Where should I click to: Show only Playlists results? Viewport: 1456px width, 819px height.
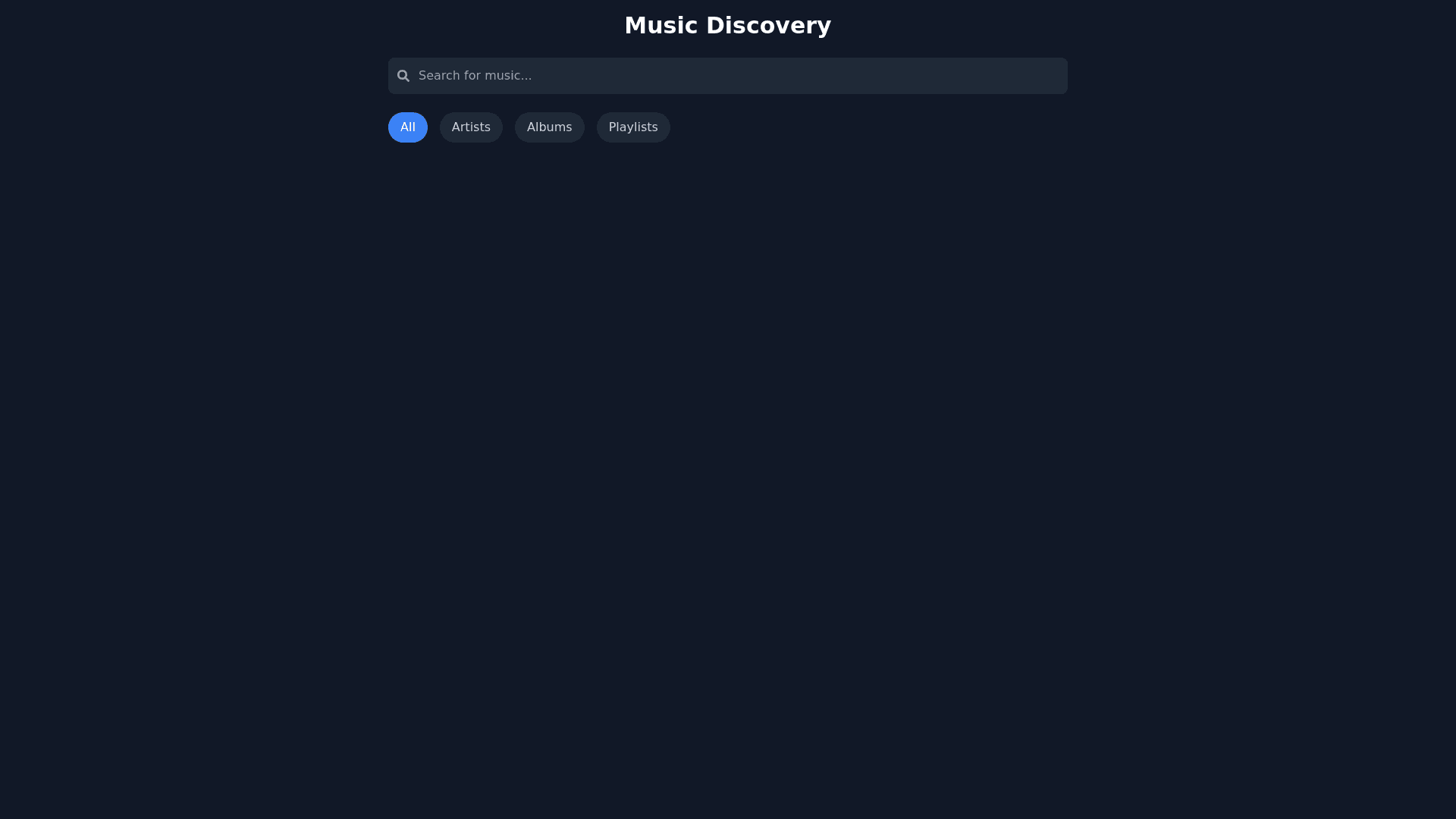pos(632,127)
